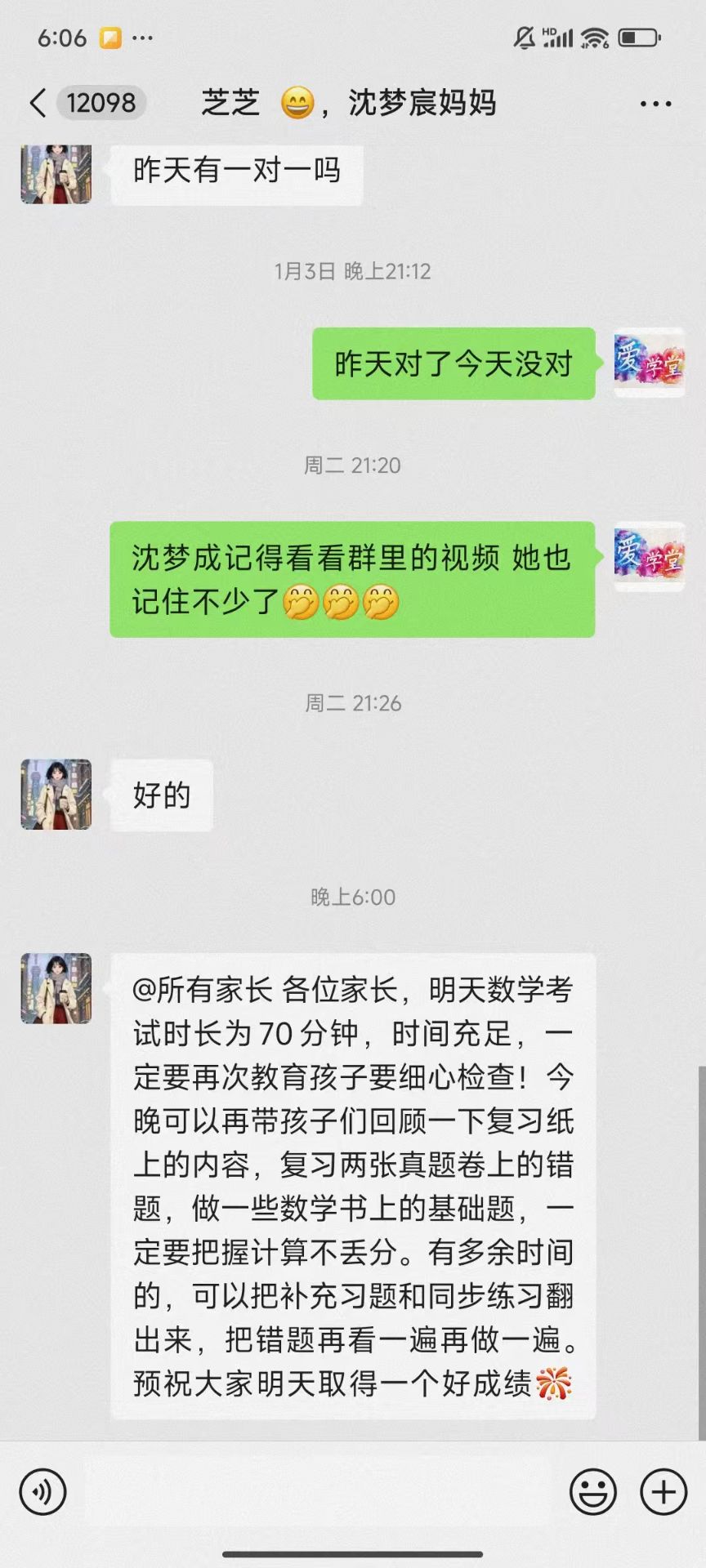The image size is (706, 1568).
Task: Open the chat details overflow menu
Action: [655, 104]
